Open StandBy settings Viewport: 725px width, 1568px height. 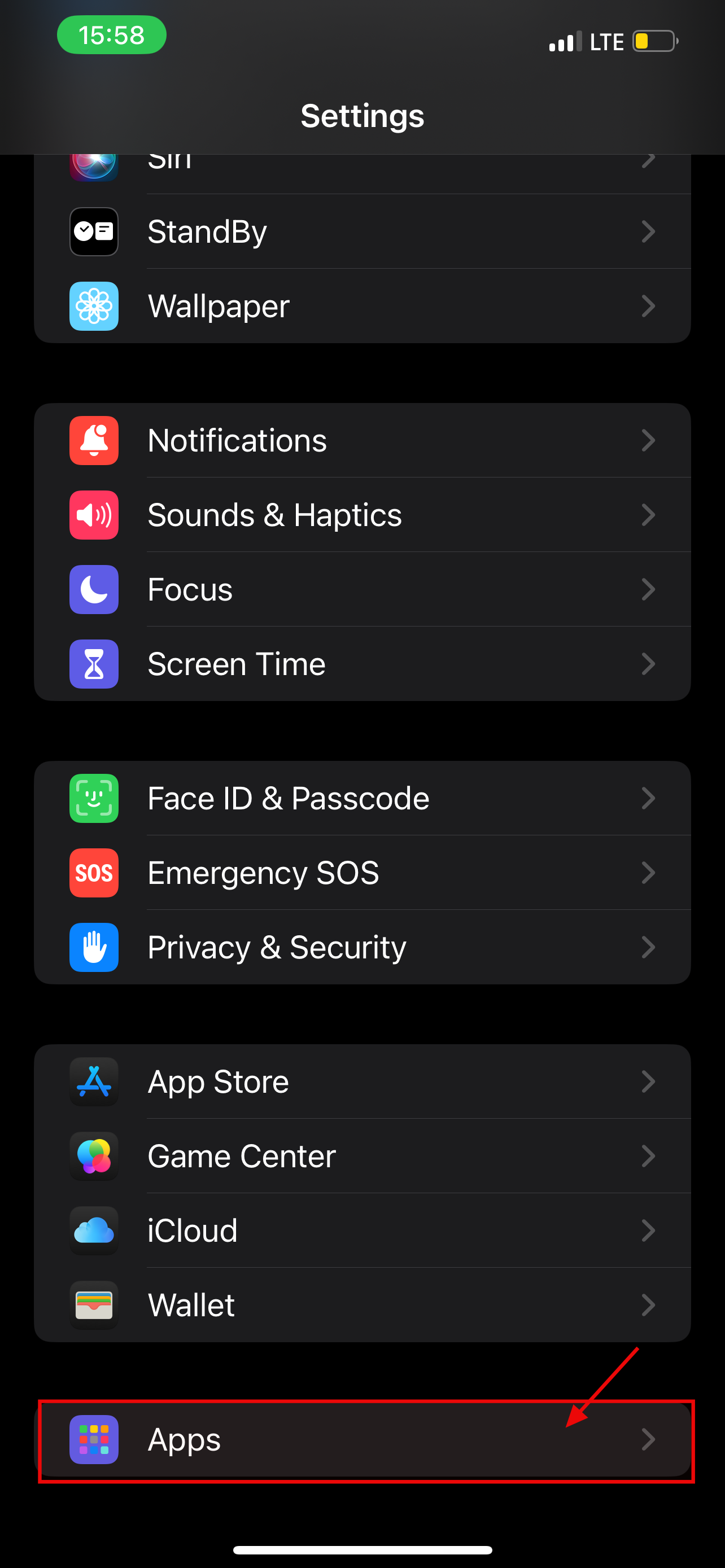pos(361,231)
